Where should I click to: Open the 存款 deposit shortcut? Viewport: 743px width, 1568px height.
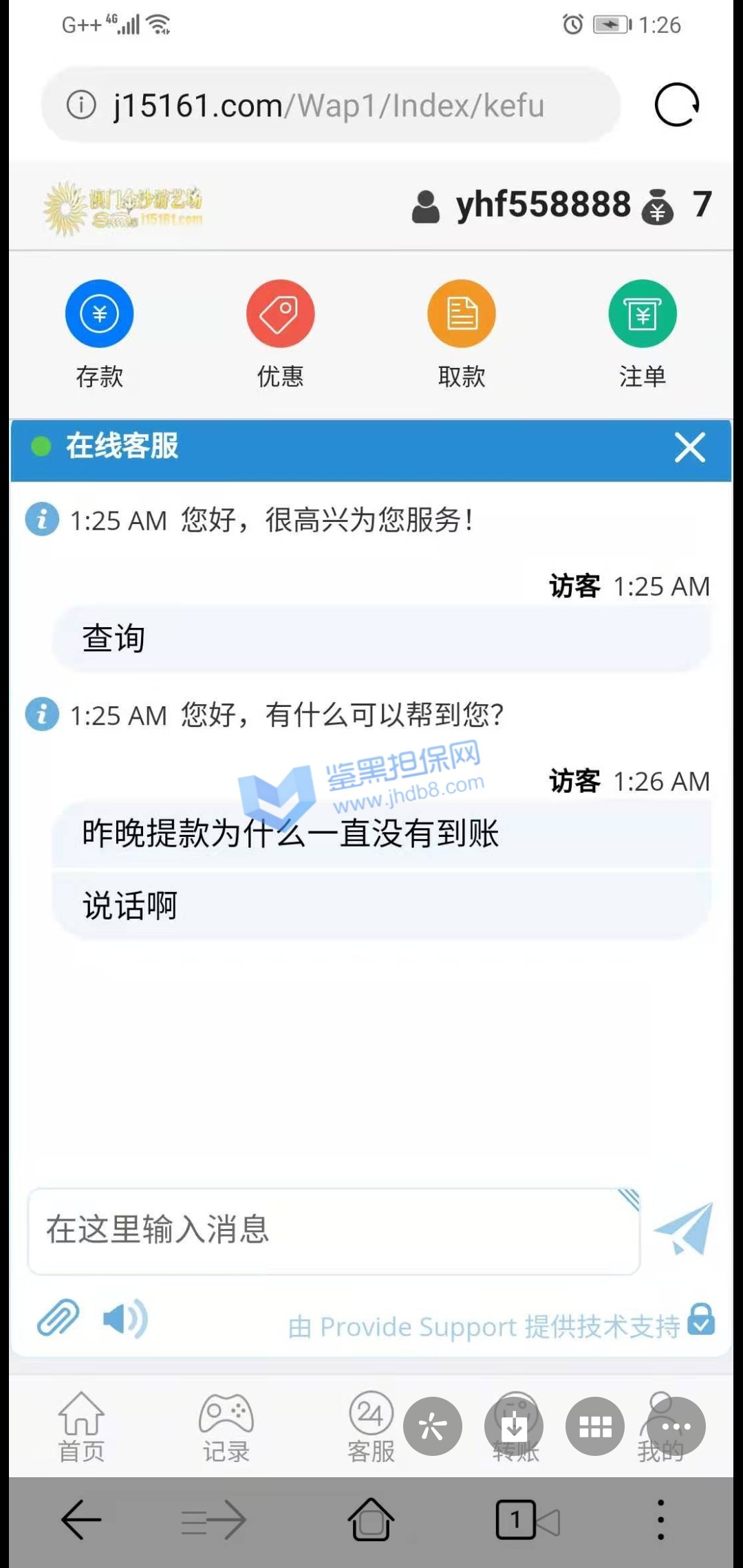99,314
